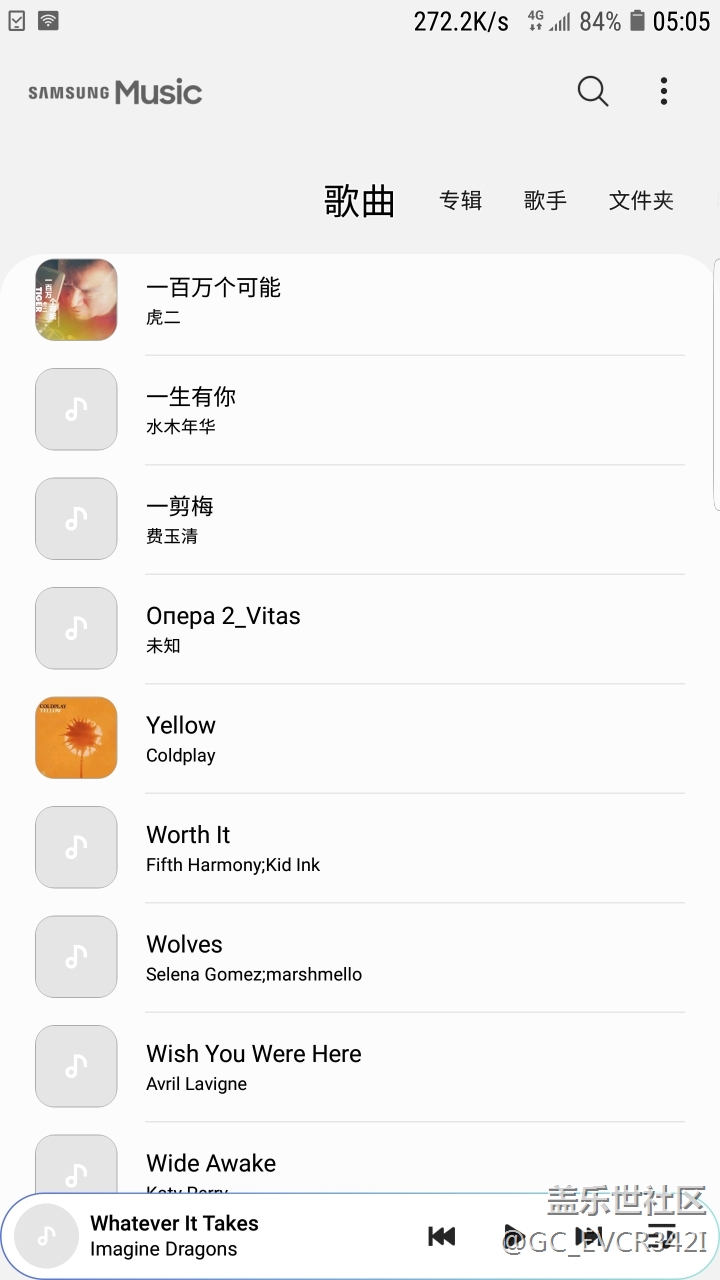
Task: Open the search icon
Action: pos(593,92)
